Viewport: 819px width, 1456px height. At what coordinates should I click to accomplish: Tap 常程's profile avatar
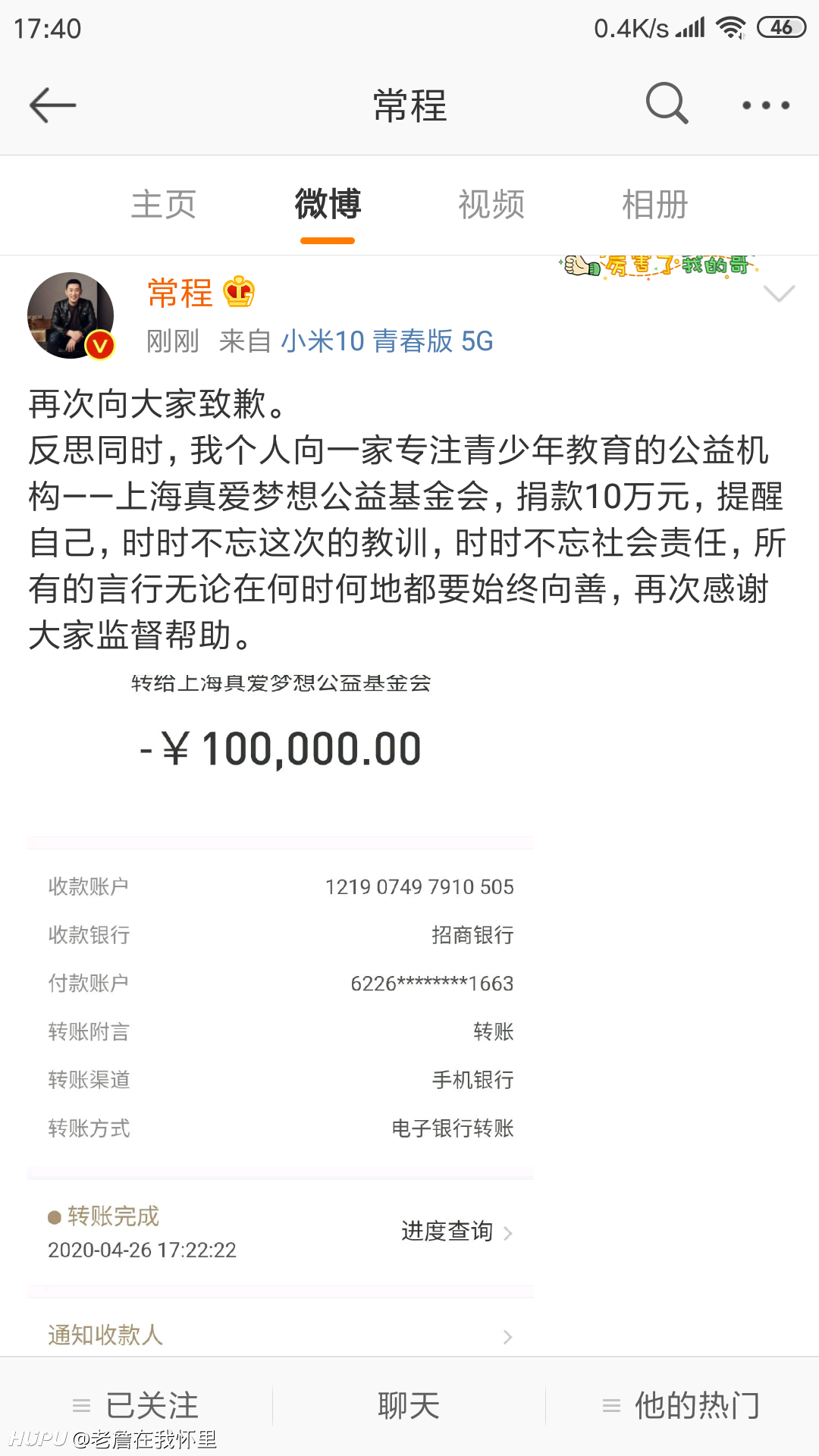coord(71,315)
